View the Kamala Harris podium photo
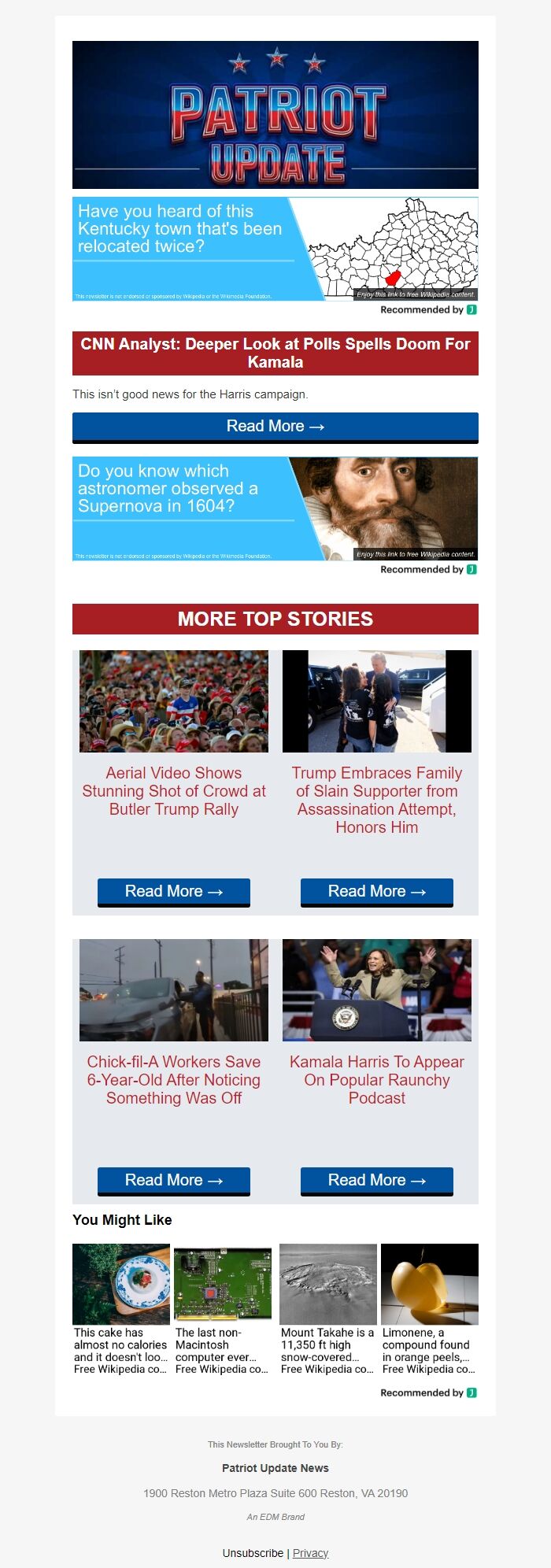The height and width of the screenshot is (1568, 551). tap(377, 990)
